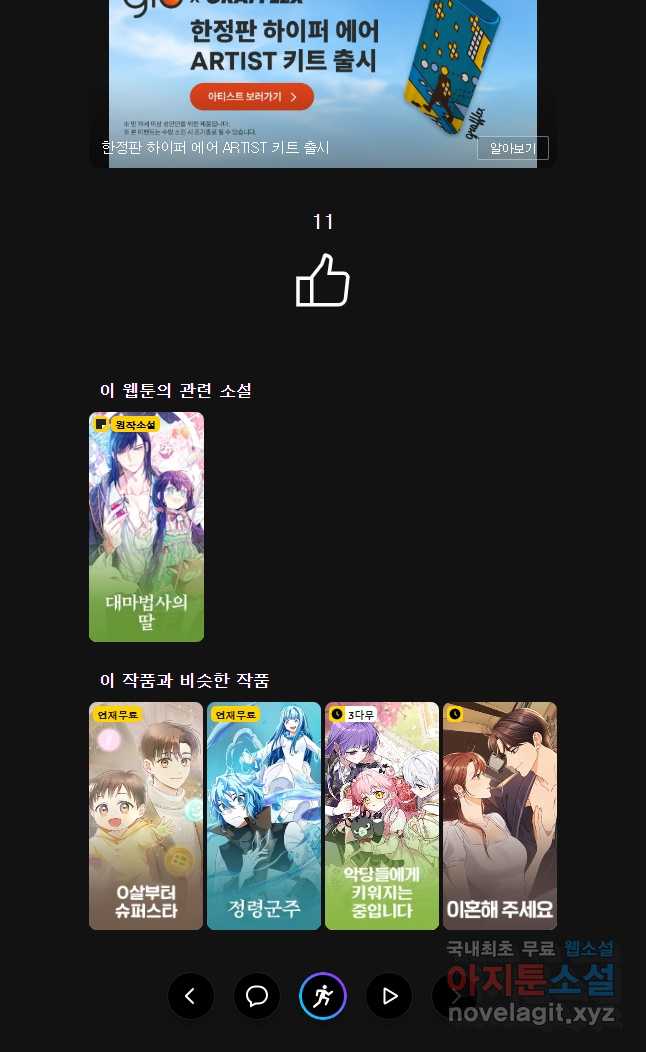646x1052 pixels.
Task: Tap the play triangle button
Action: (x=389, y=996)
